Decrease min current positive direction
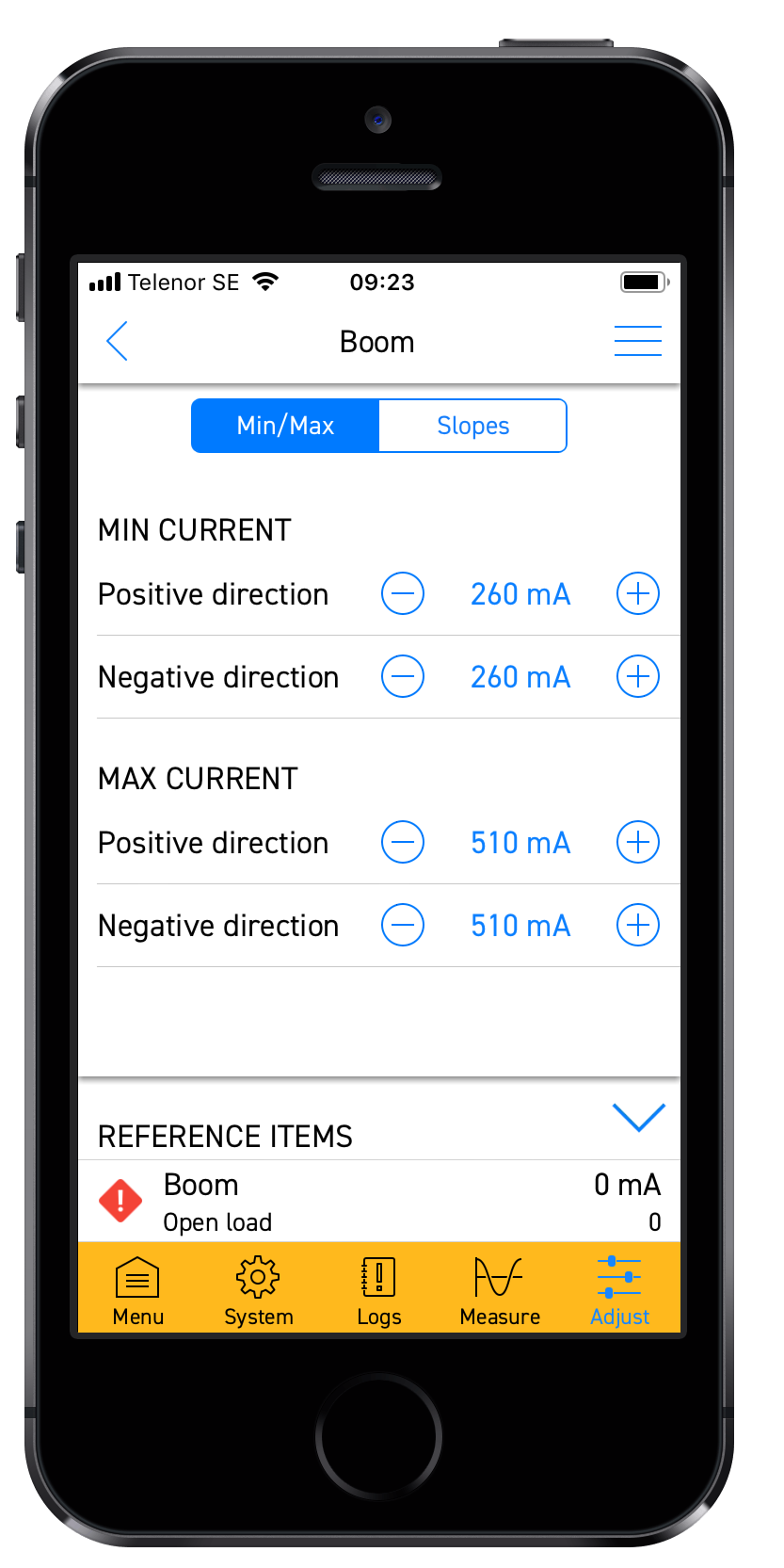Viewport: 784px width, 1568px height. (403, 594)
